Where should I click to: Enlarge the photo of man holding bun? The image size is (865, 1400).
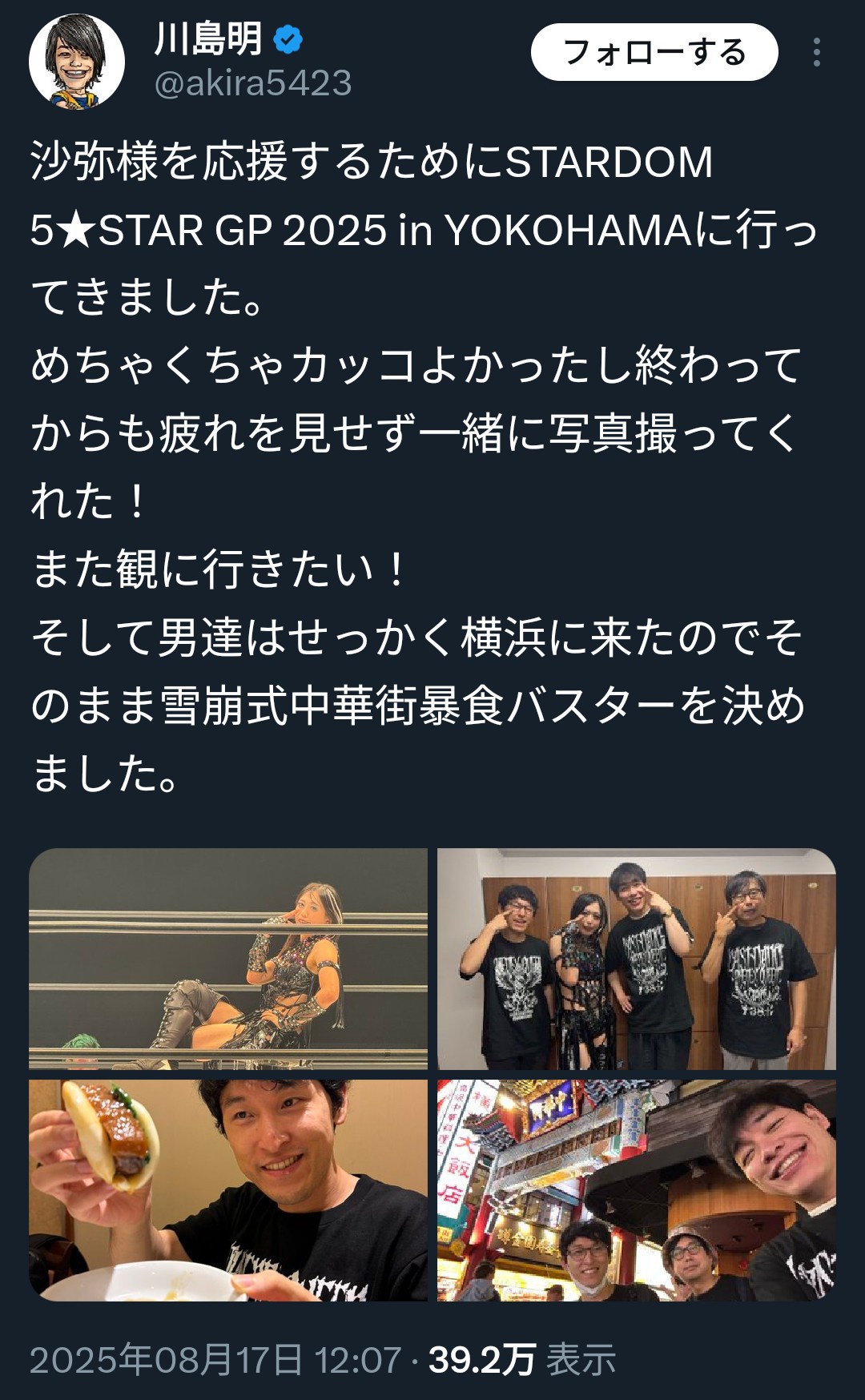[228, 1190]
